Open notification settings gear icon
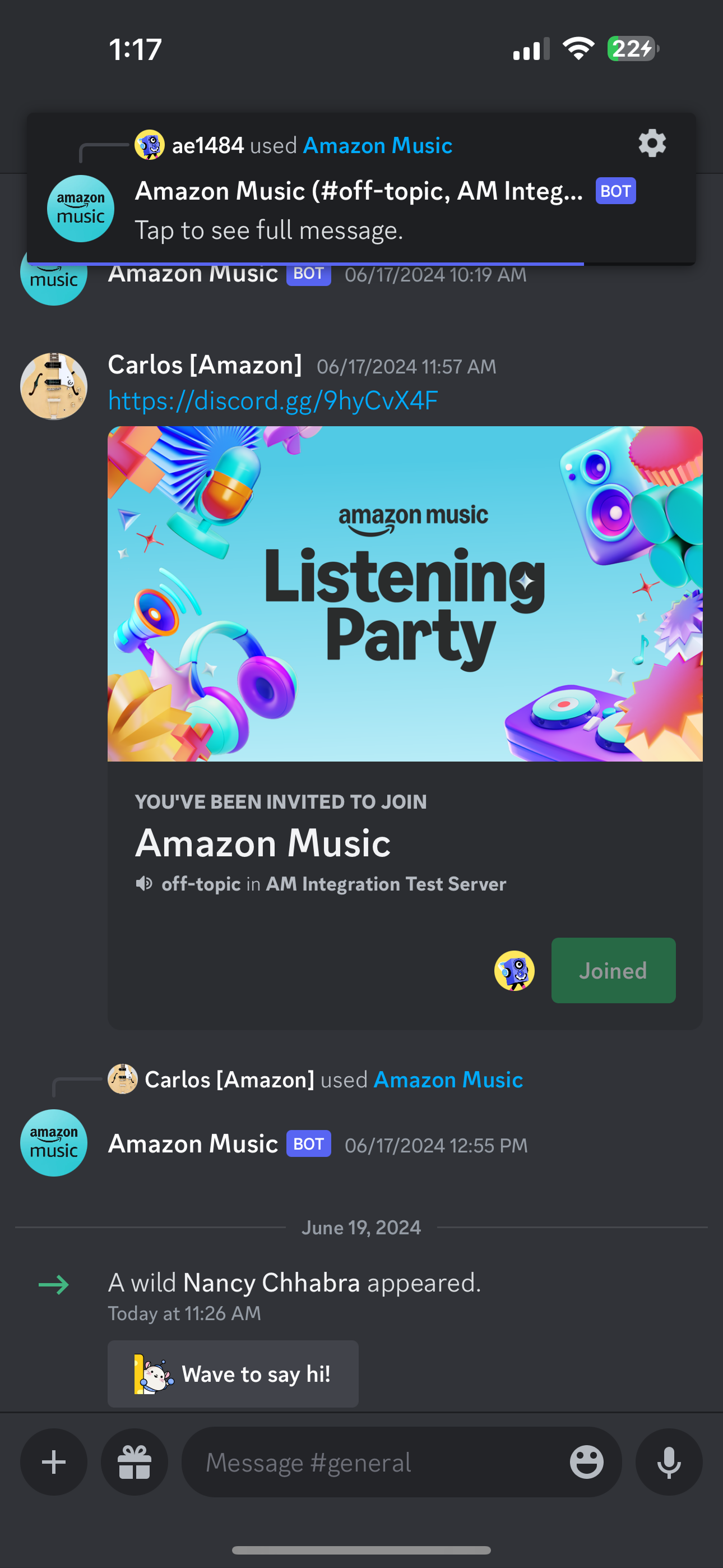723x1568 pixels. pos(652,144)
